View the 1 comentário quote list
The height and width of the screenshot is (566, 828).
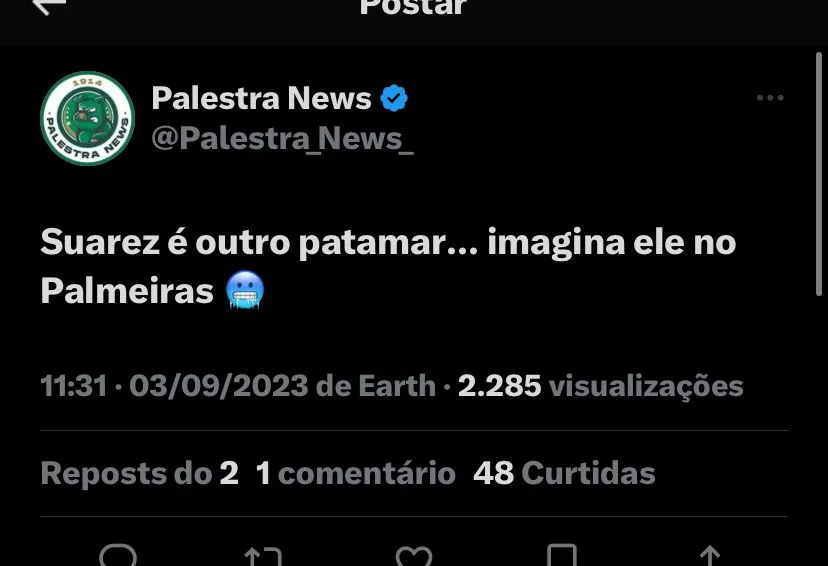pyautogui.click(x=356, y=473)
